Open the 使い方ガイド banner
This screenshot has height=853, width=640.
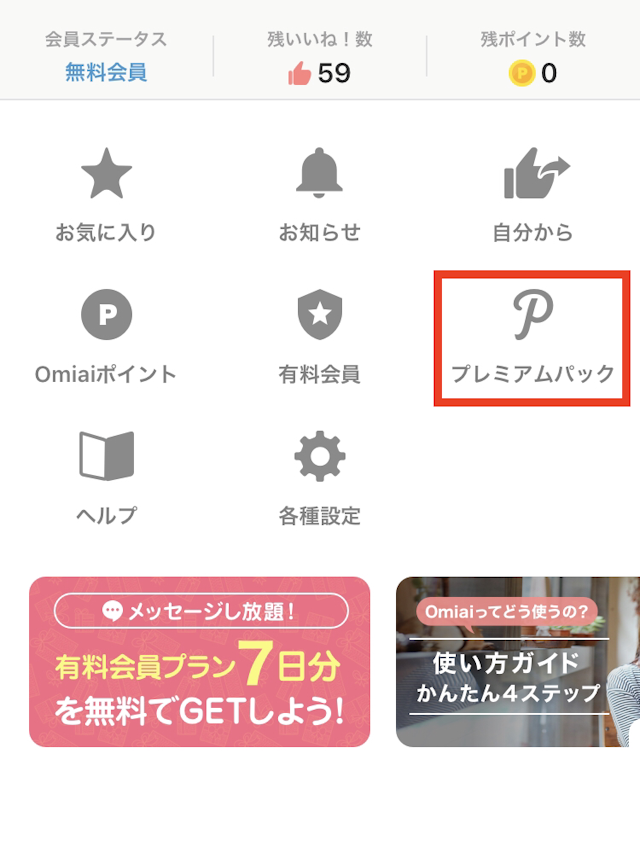click(x=518, y=661)
